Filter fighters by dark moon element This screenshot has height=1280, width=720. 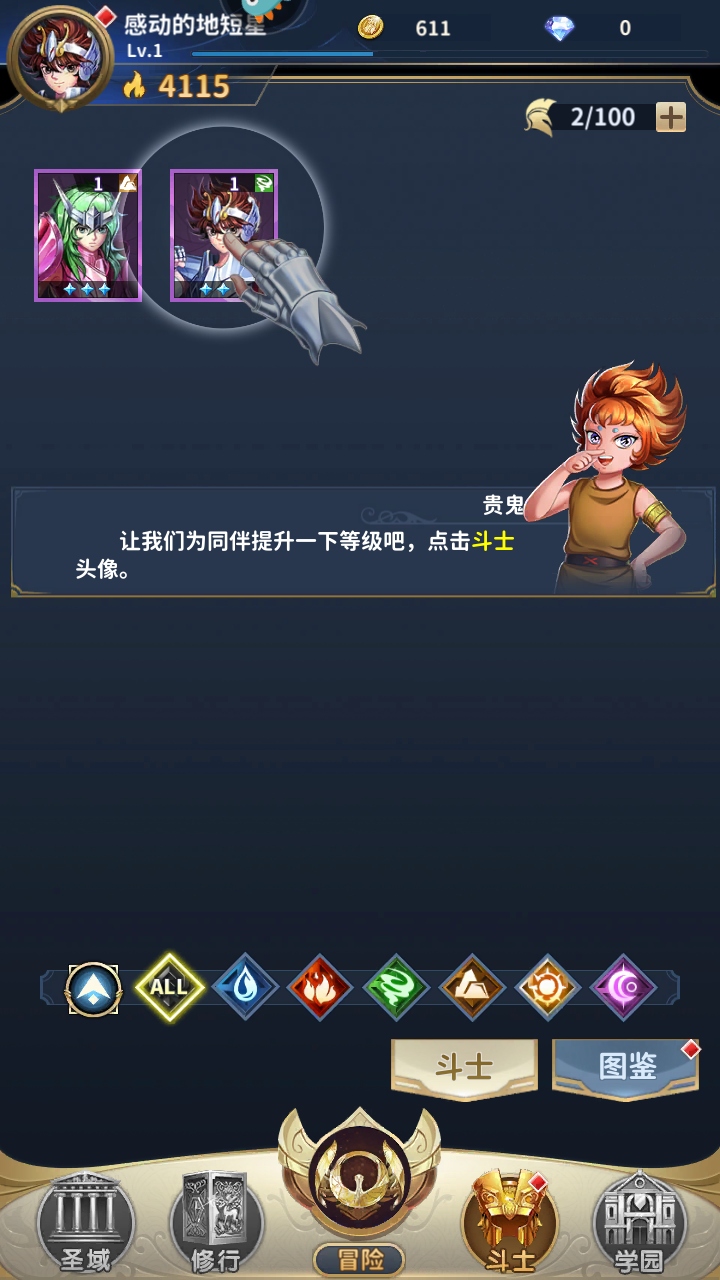[x=624, y=988]
